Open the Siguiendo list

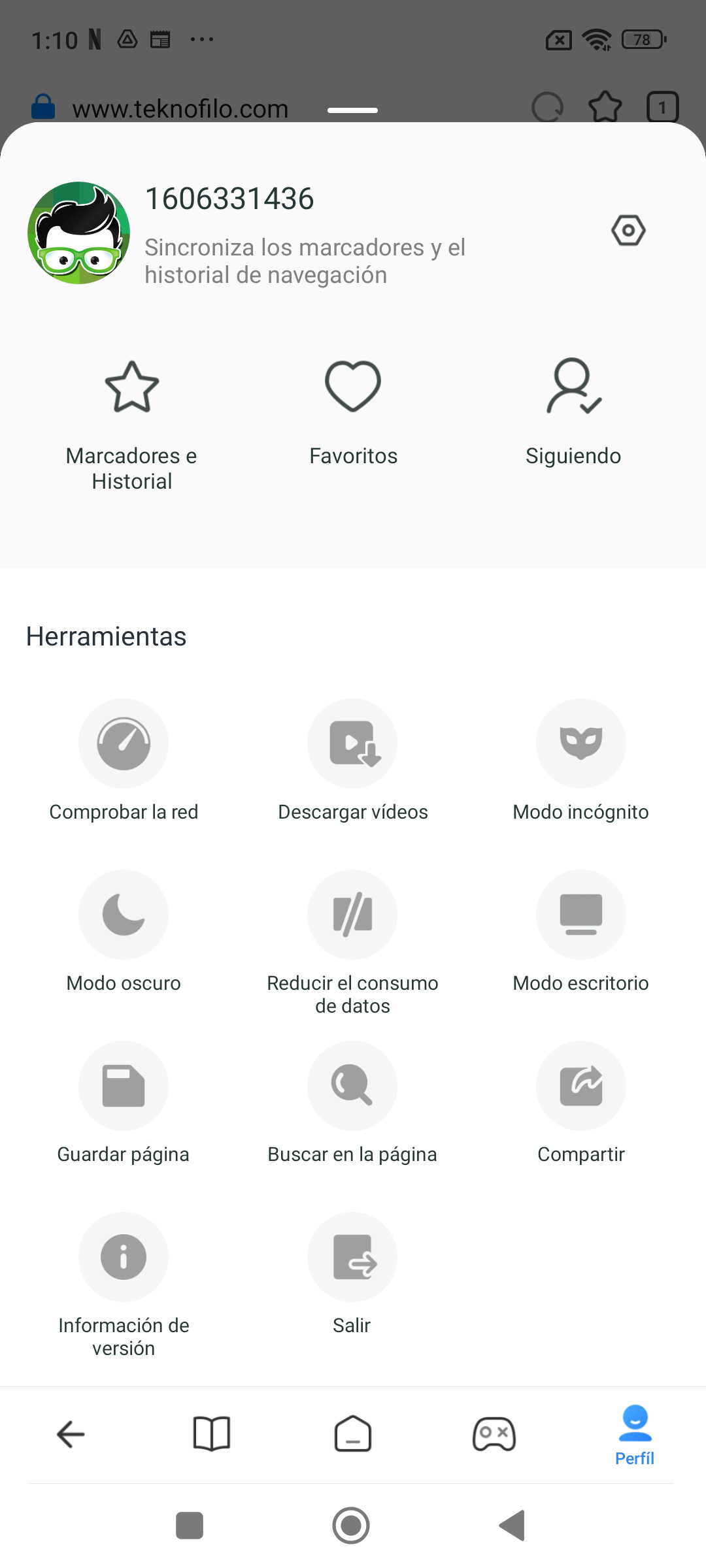573,413
